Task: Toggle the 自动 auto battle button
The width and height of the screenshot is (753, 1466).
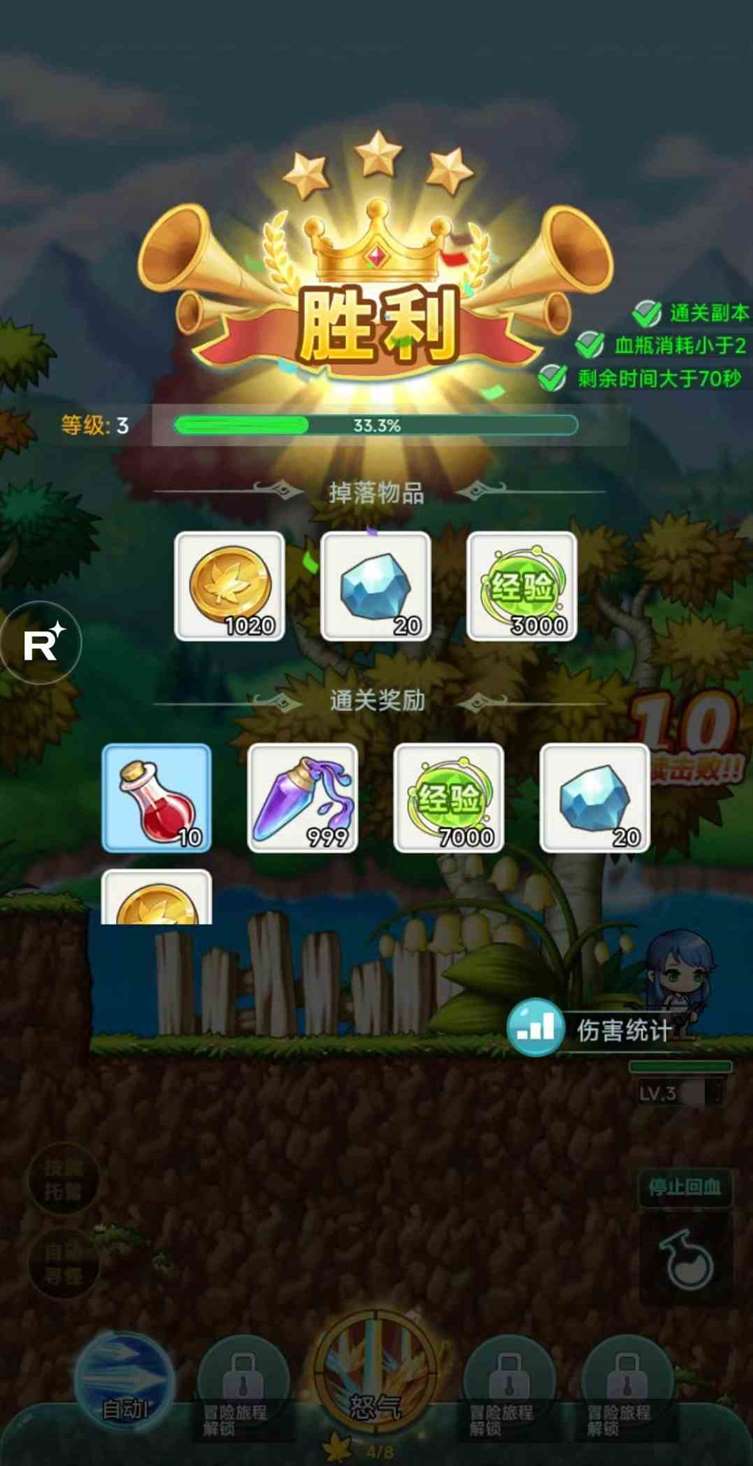Action: pos(125,1386)
